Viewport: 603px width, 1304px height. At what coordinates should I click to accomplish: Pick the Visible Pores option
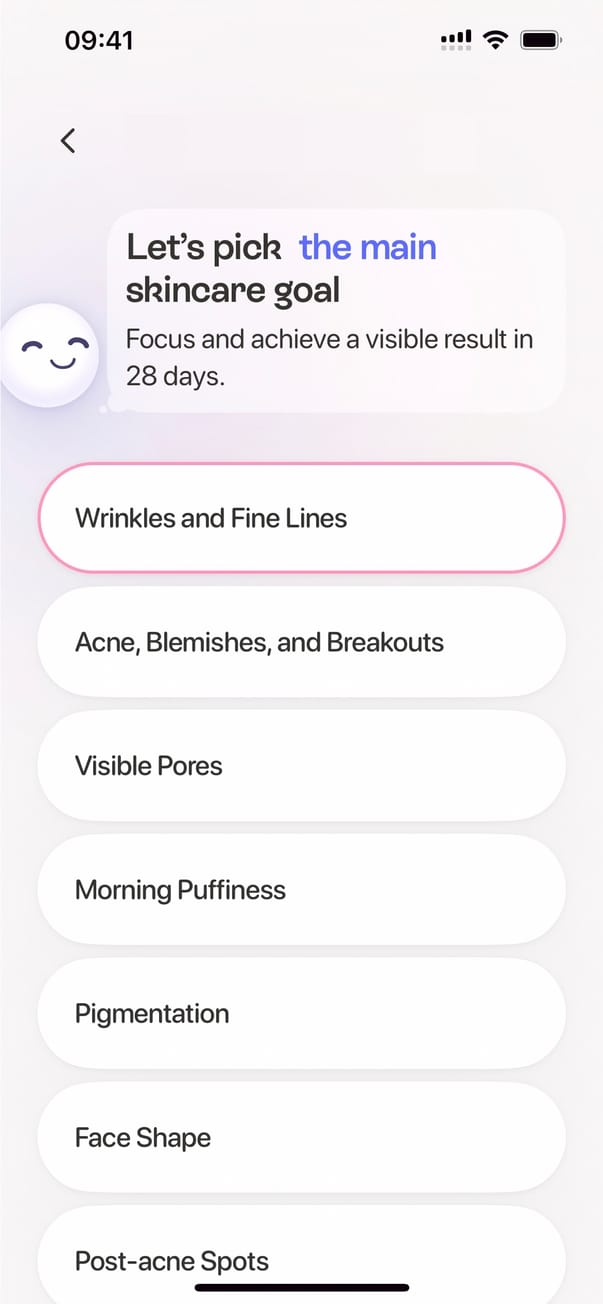point(301,766)
